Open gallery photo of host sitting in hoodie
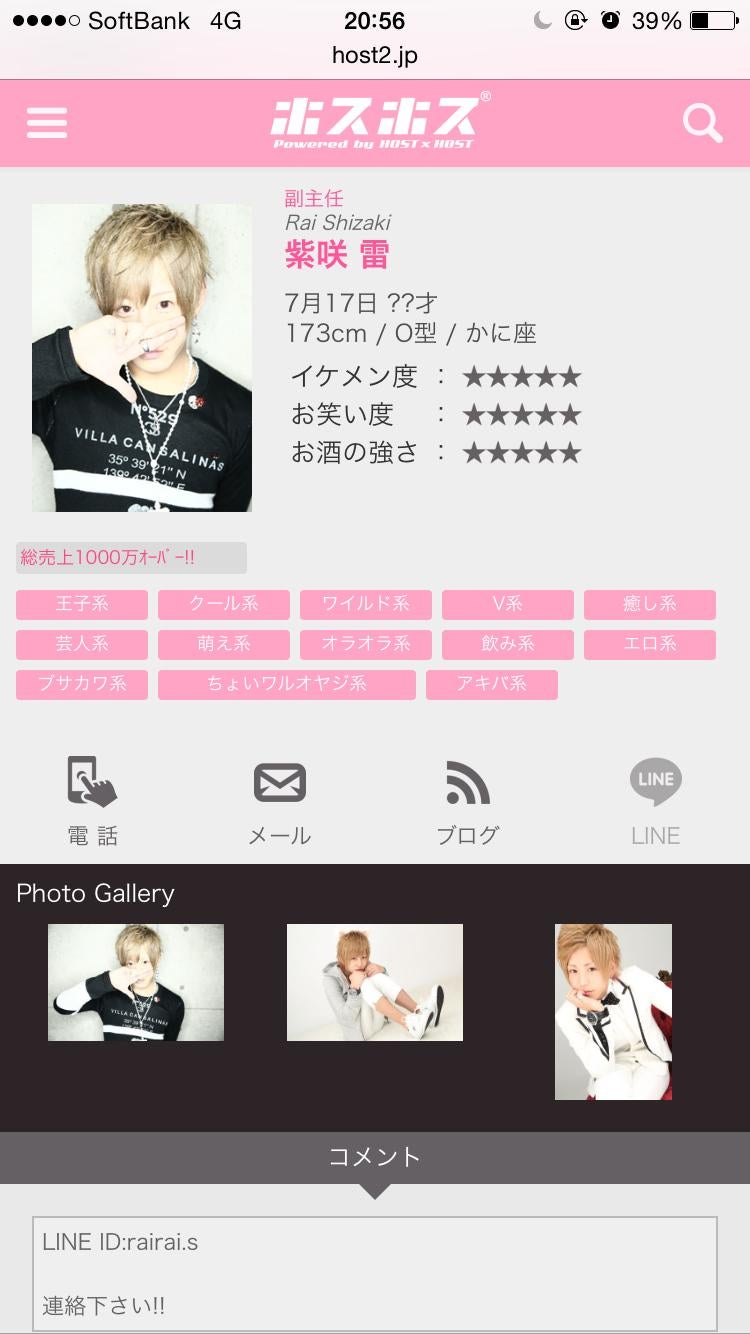This screenshot has width=750, height=1334. click(375, 982)
